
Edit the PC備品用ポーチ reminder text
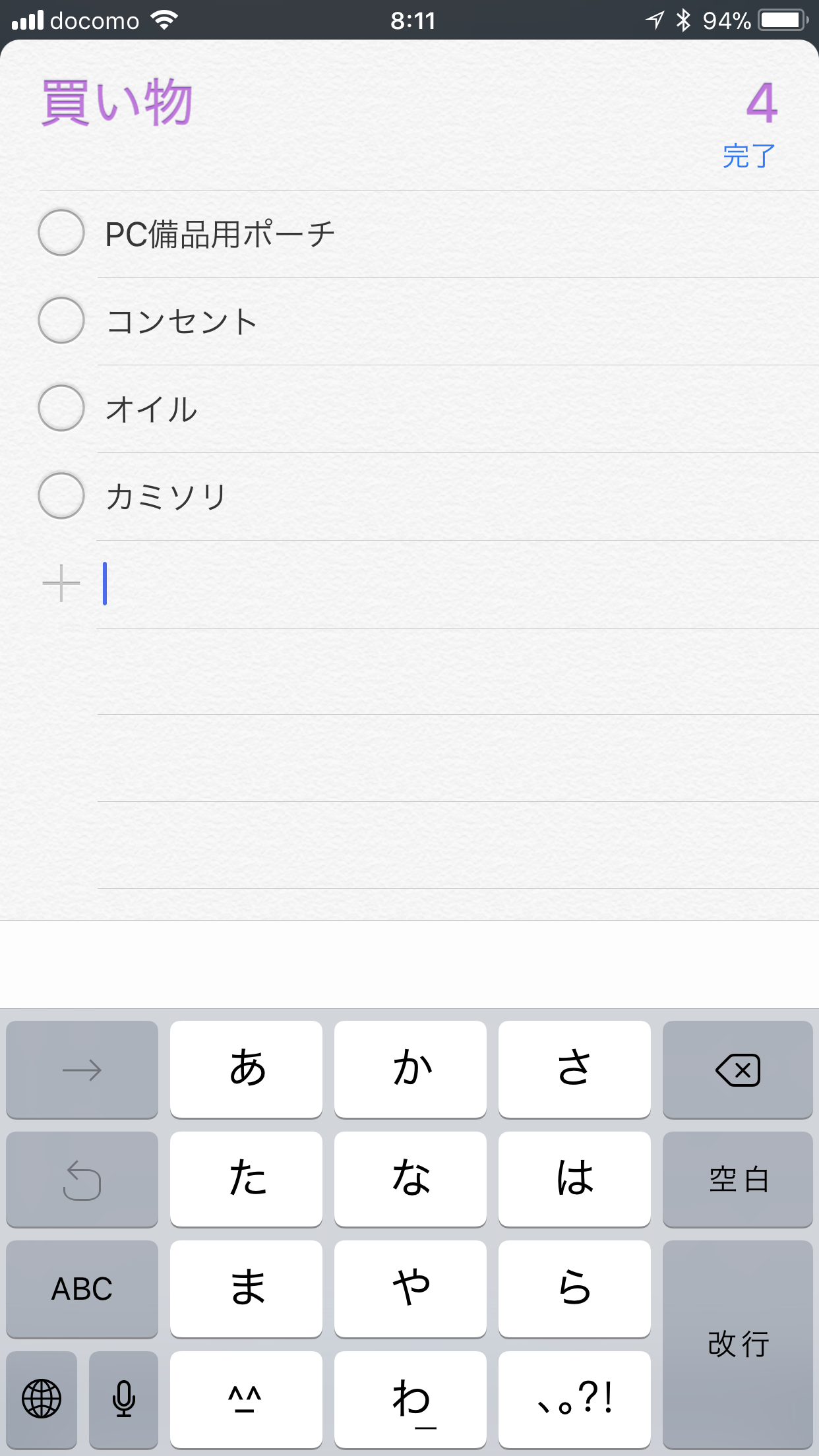click(220, 234)
